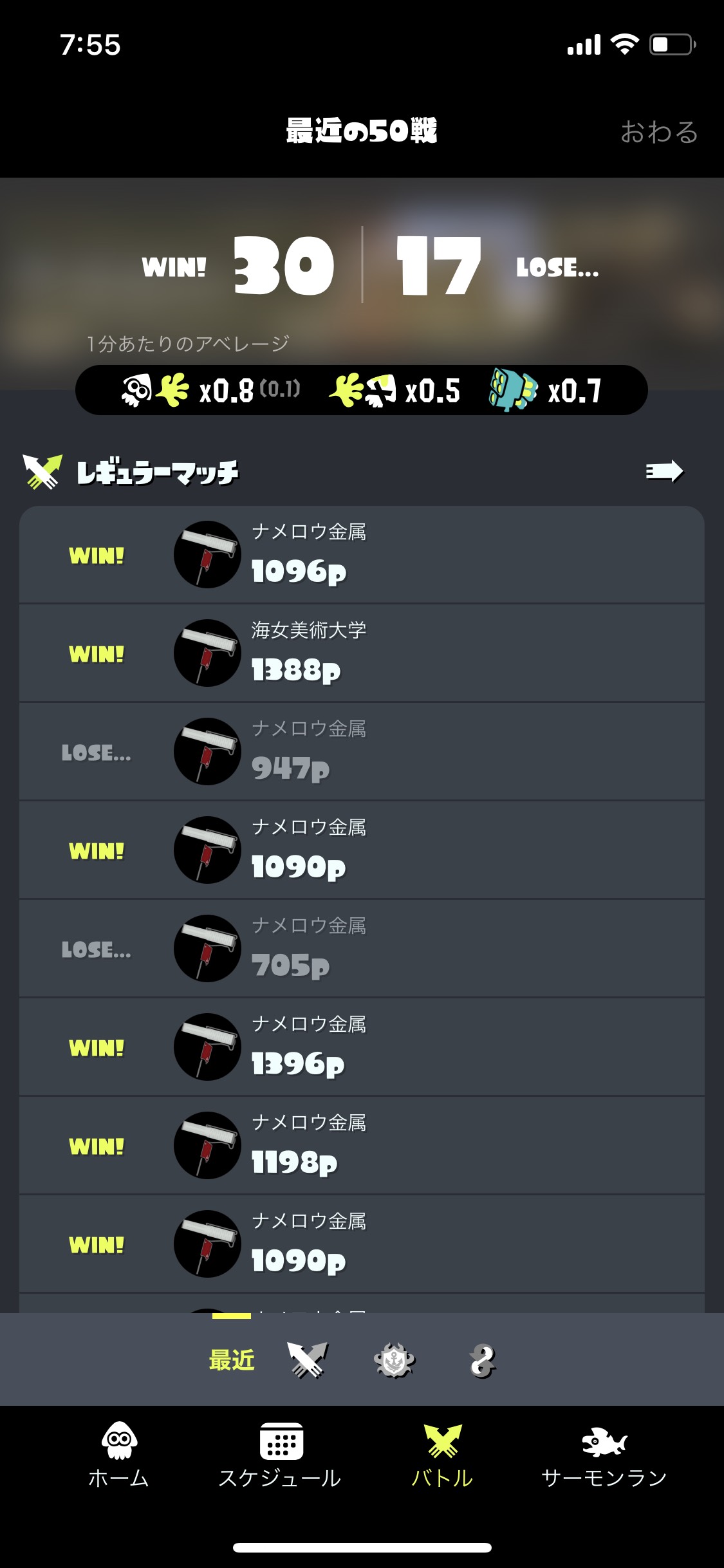Filter battles by ranked match anchor icon

(x=394, y=1360)
